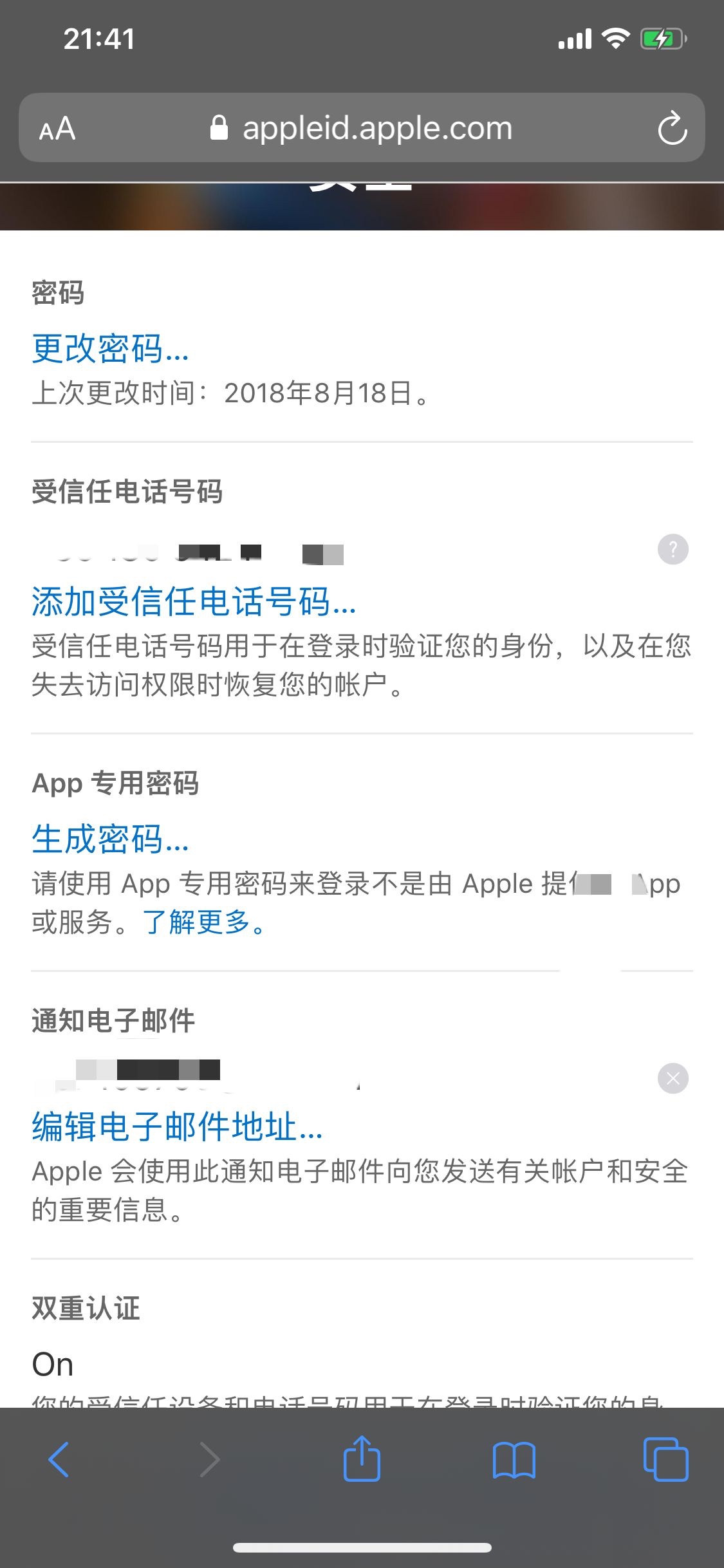The image size is (724, 1568).
Task: Go back to the previous page
Action: [x=59, y=1459]
